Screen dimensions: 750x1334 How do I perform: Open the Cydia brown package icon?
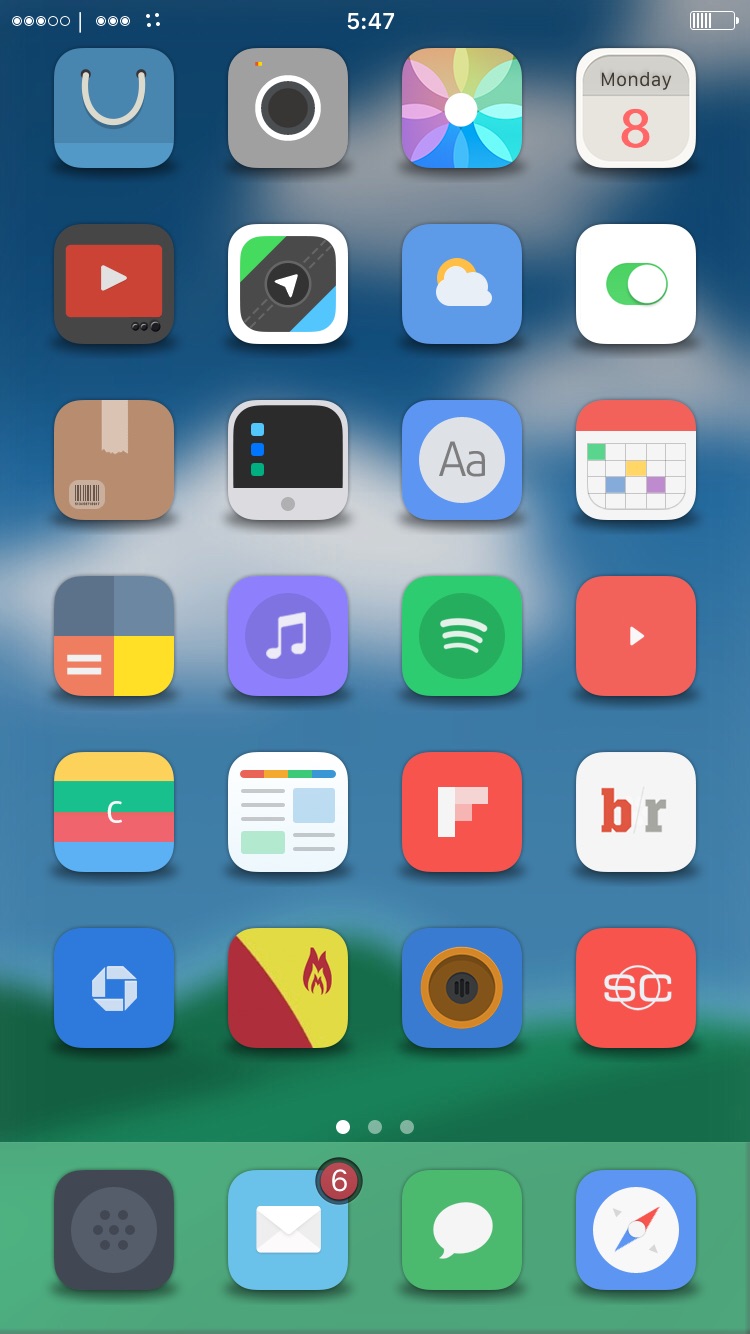(114, 460)
